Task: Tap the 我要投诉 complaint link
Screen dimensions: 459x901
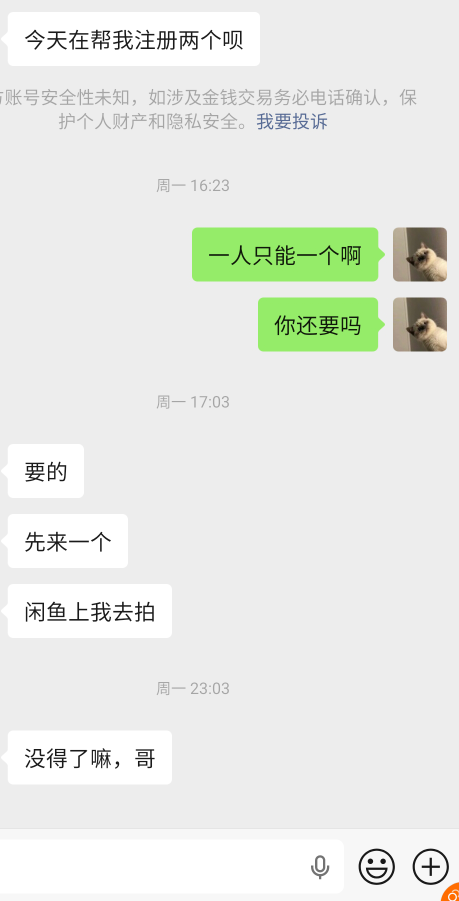Action: 292,122
